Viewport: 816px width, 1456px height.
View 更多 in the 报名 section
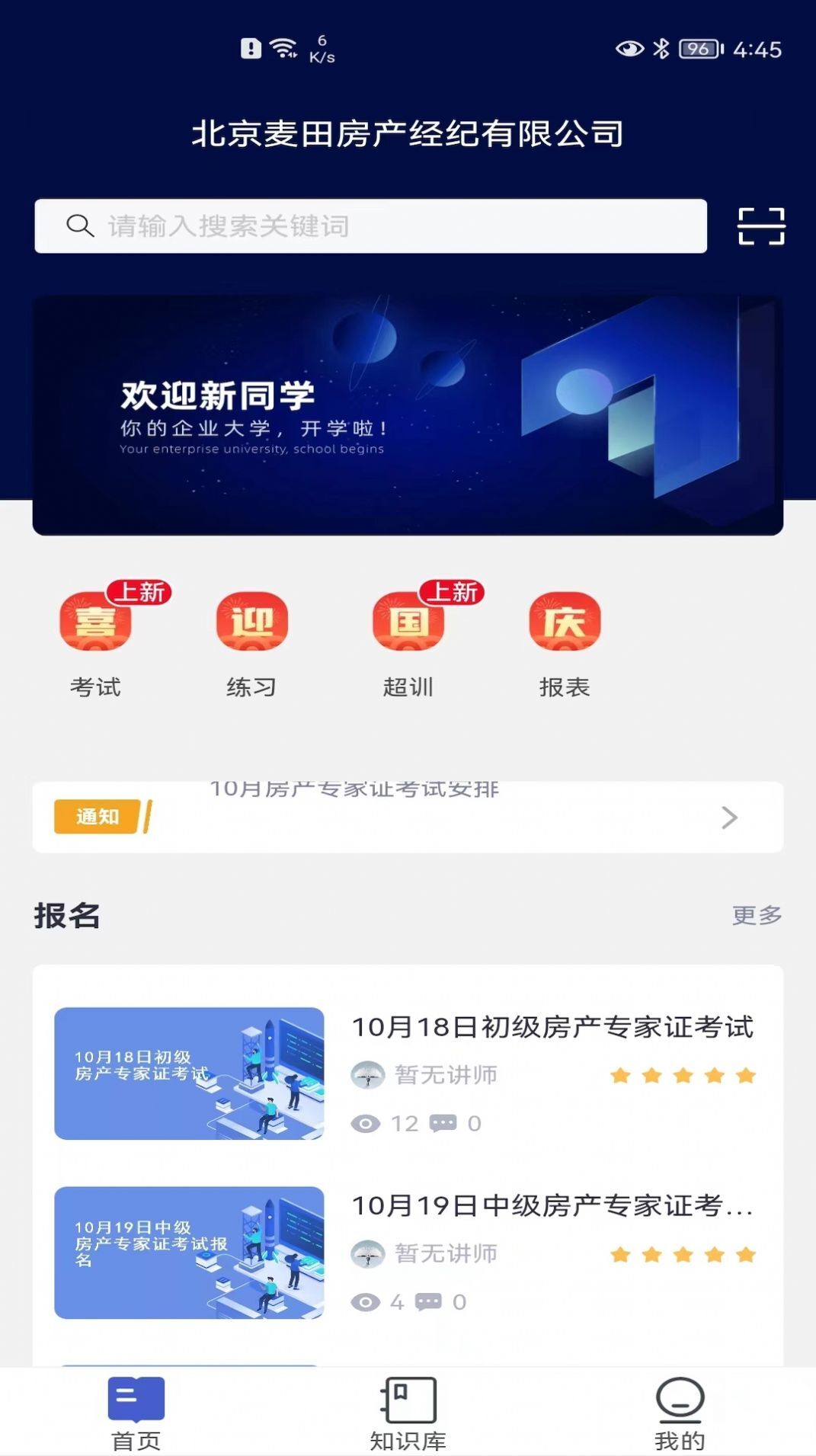757,915
